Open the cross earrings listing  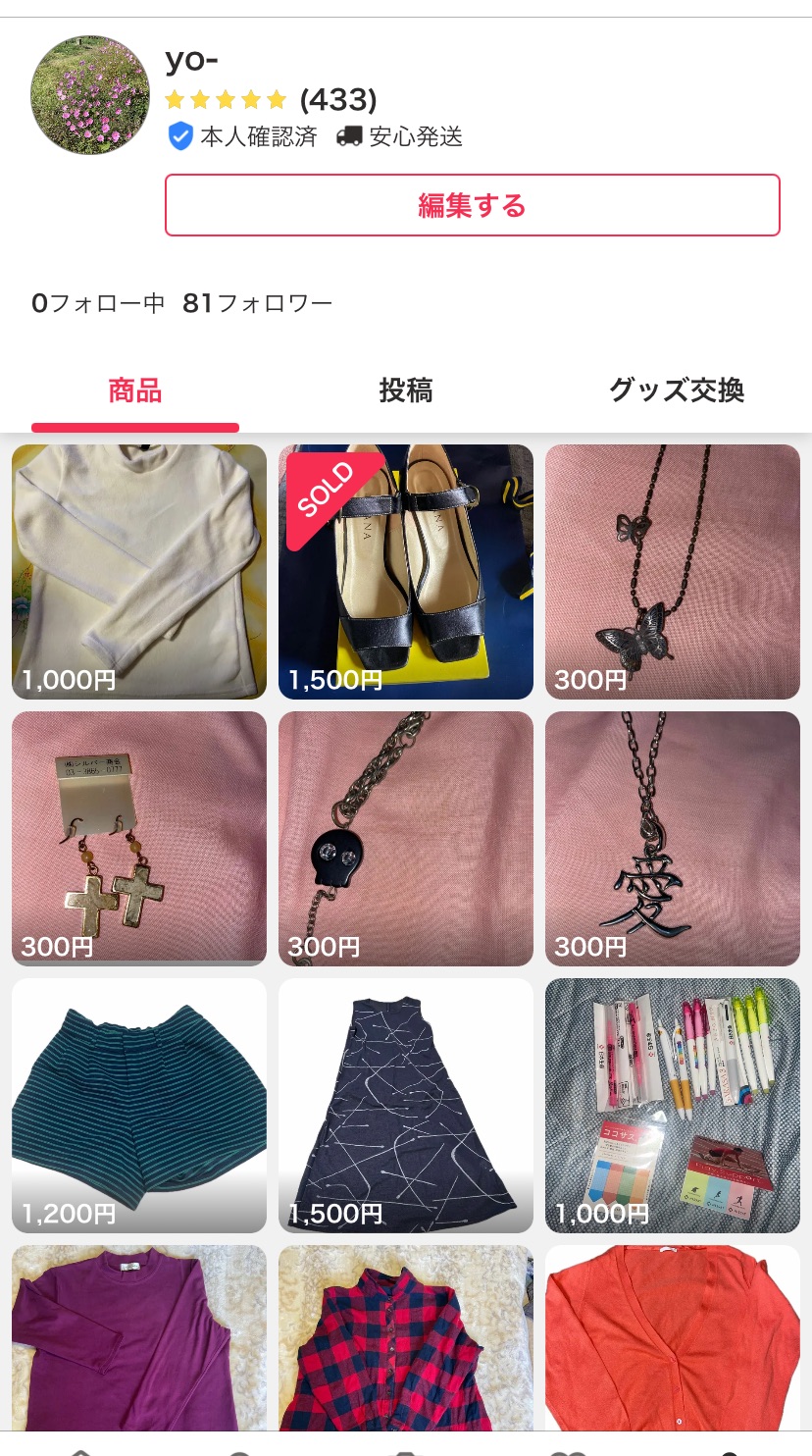point(139,838)
